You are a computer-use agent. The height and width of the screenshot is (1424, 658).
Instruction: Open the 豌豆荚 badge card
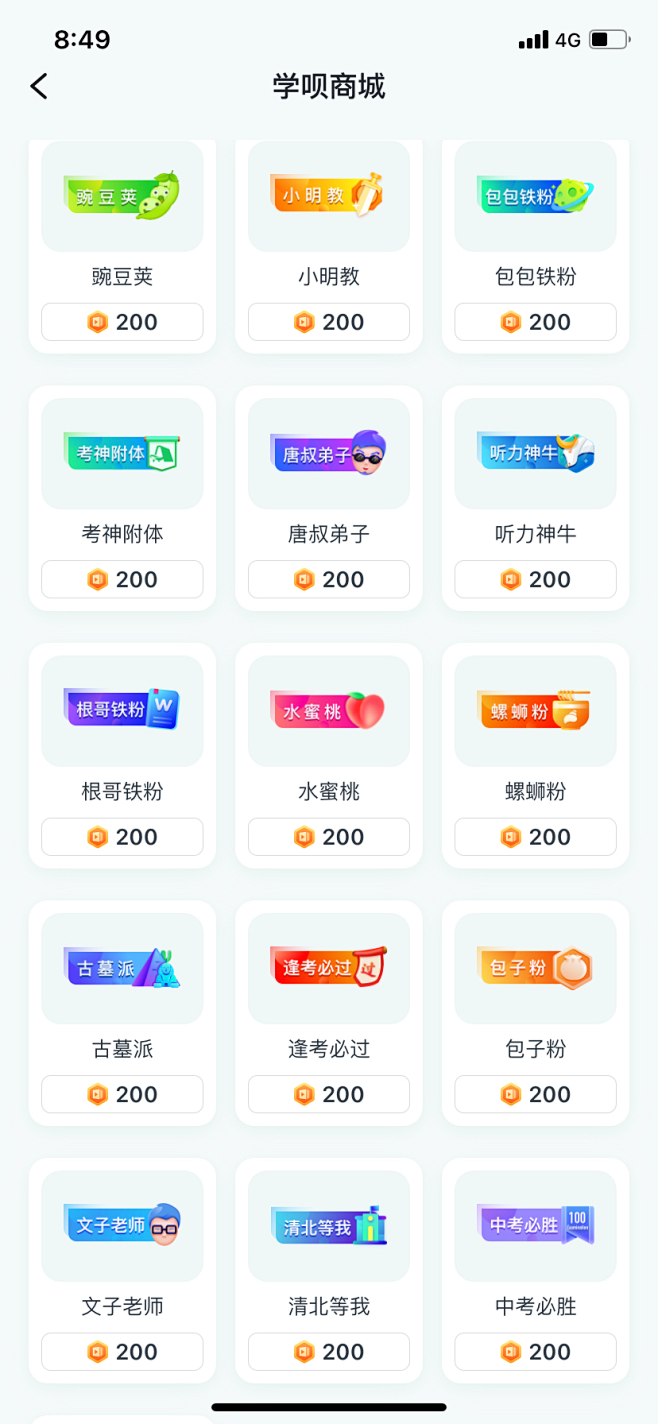tap(122, 196)
